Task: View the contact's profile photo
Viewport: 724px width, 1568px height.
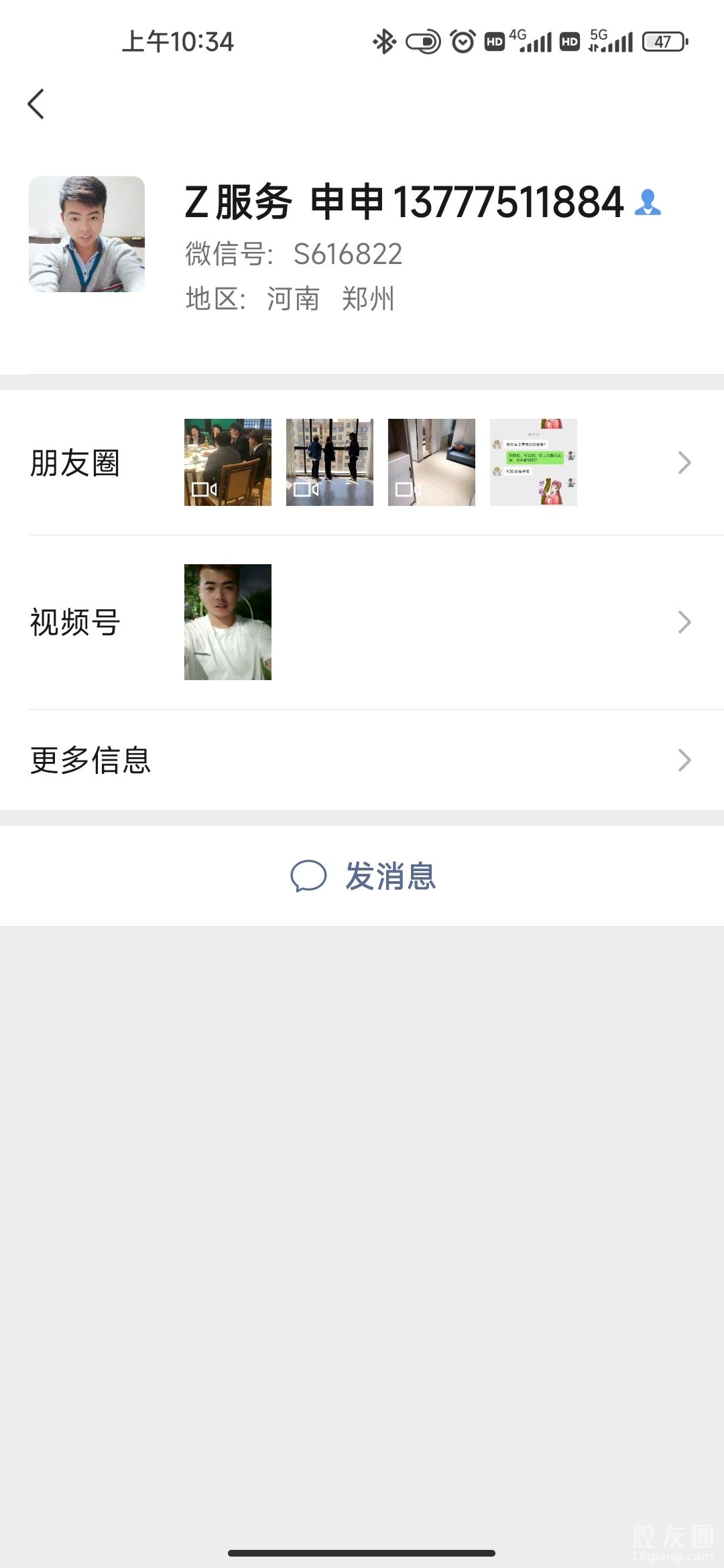Action: pyautogui.click(x=86, y=234)
